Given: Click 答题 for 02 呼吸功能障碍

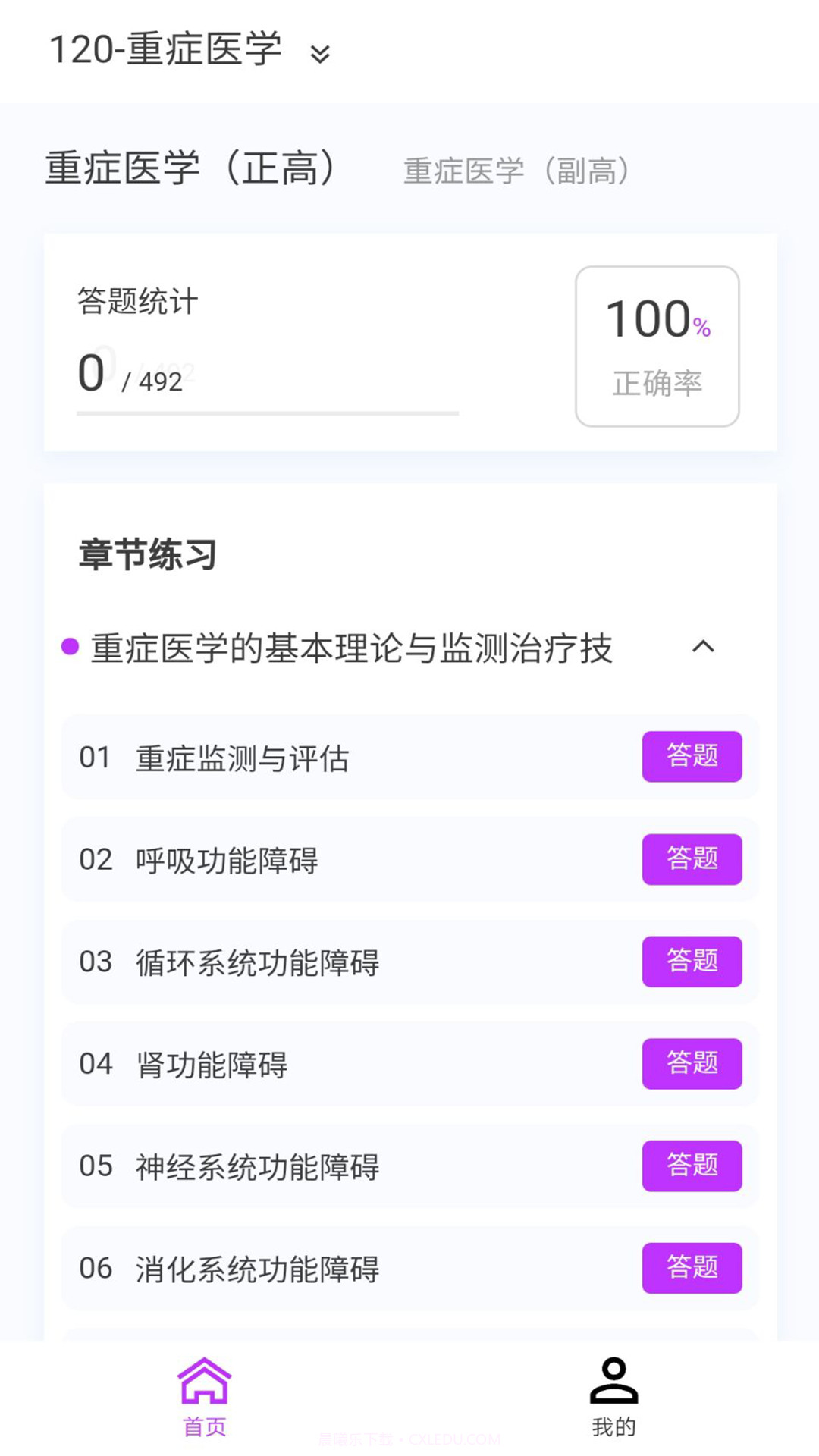Looking at the screenshot, I should (692, 859).
